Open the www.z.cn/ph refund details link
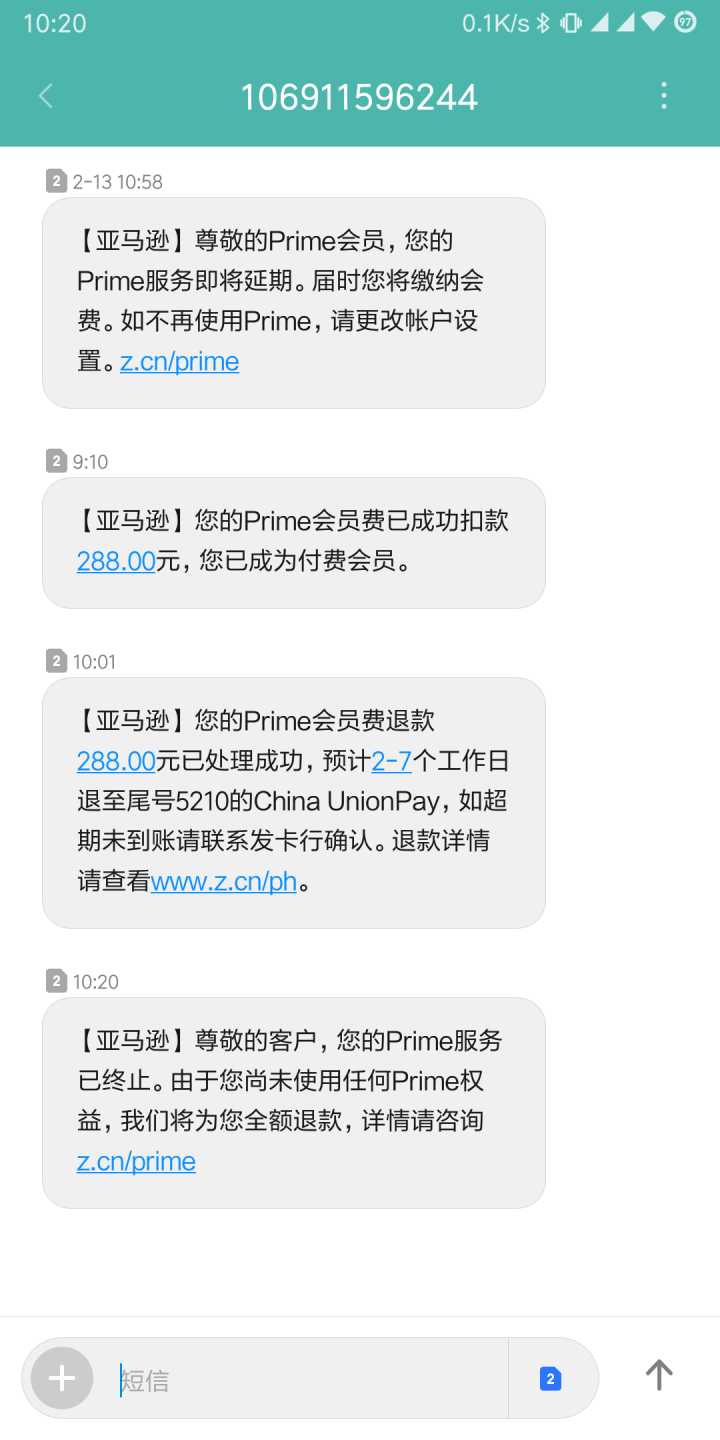This screenshot has width=720, height=1440. [x=223, y=882]
